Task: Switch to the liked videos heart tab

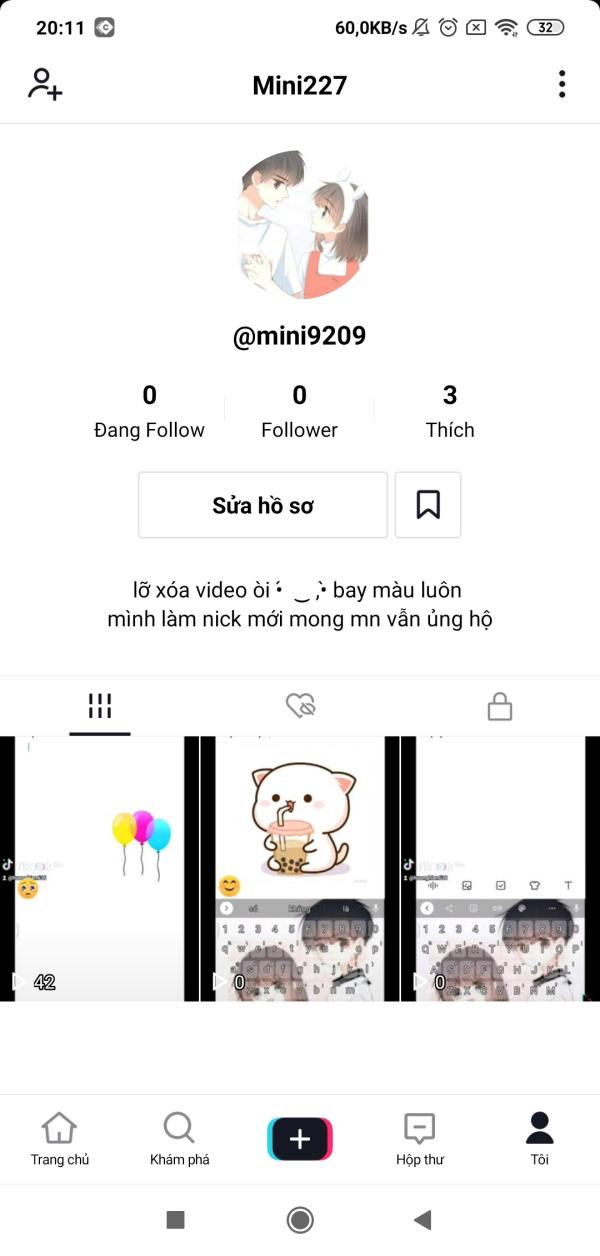Action: [300, 707]
